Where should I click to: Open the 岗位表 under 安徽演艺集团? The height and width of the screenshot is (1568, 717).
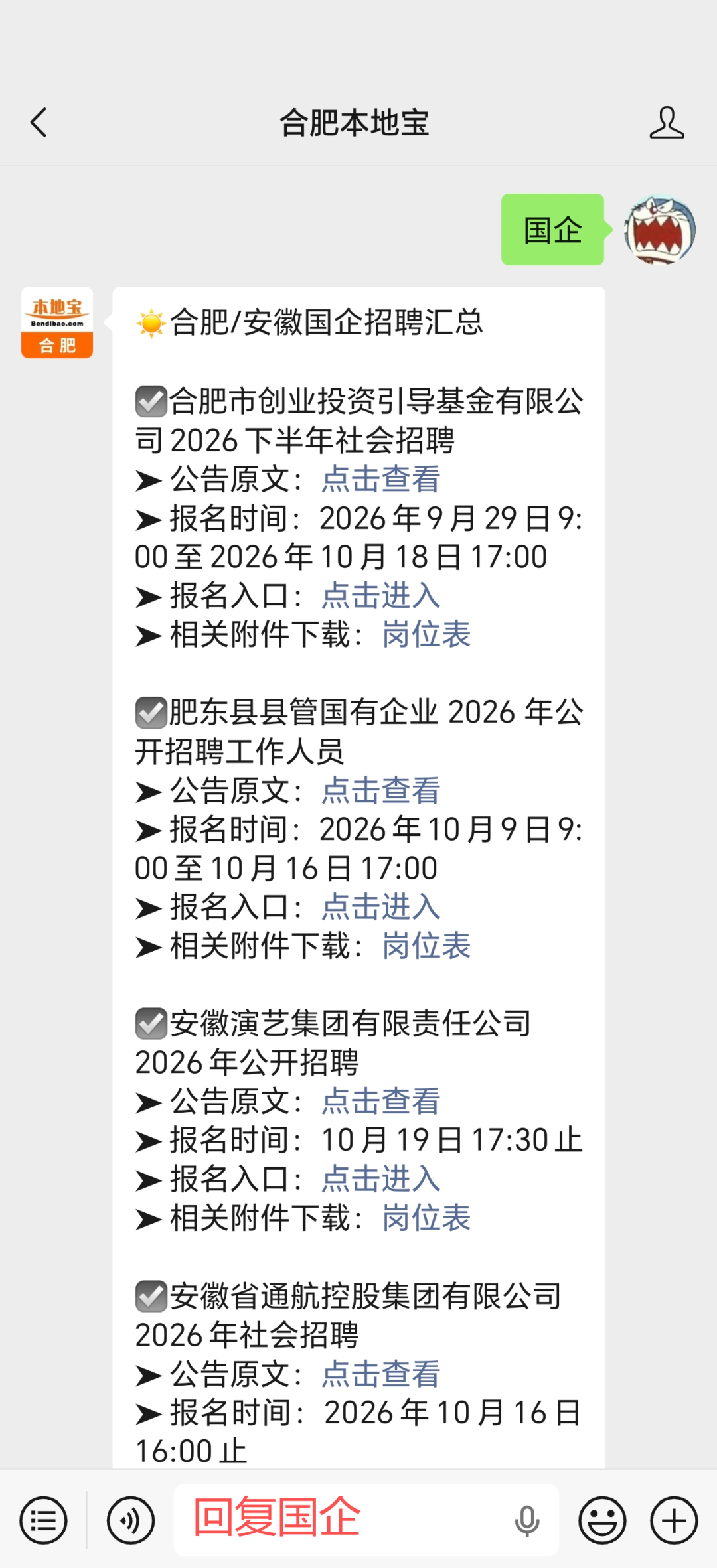click(x=426, y=1218)
